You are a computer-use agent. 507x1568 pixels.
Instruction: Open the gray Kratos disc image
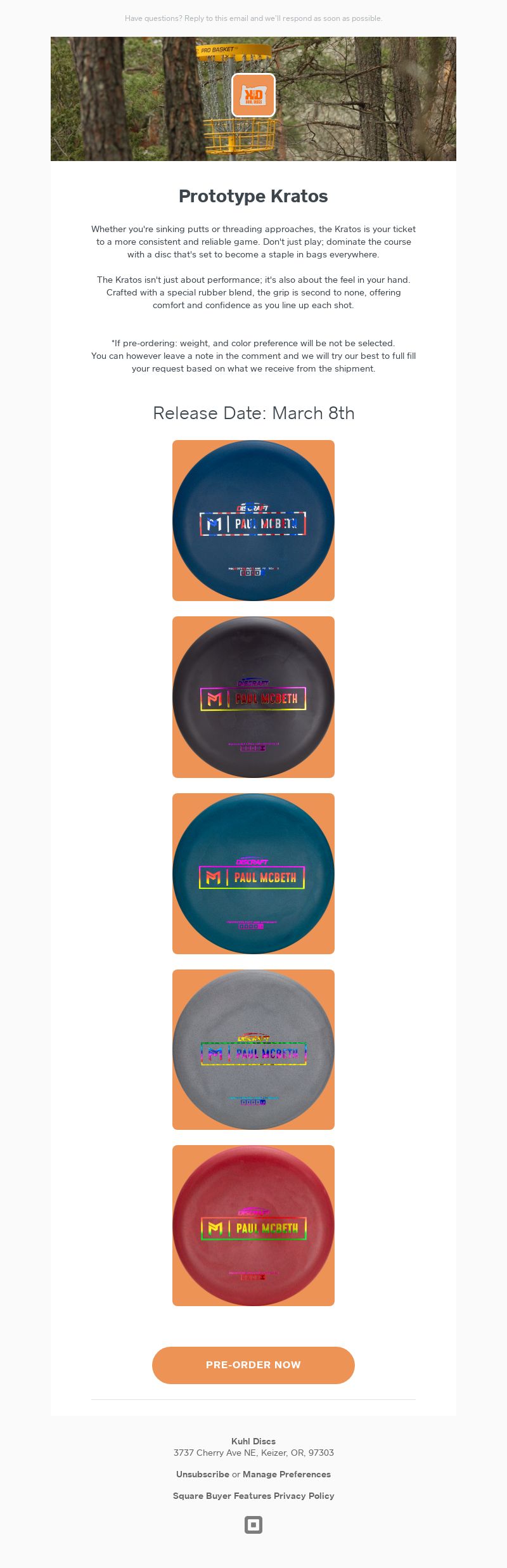[x=253, y=1049]
